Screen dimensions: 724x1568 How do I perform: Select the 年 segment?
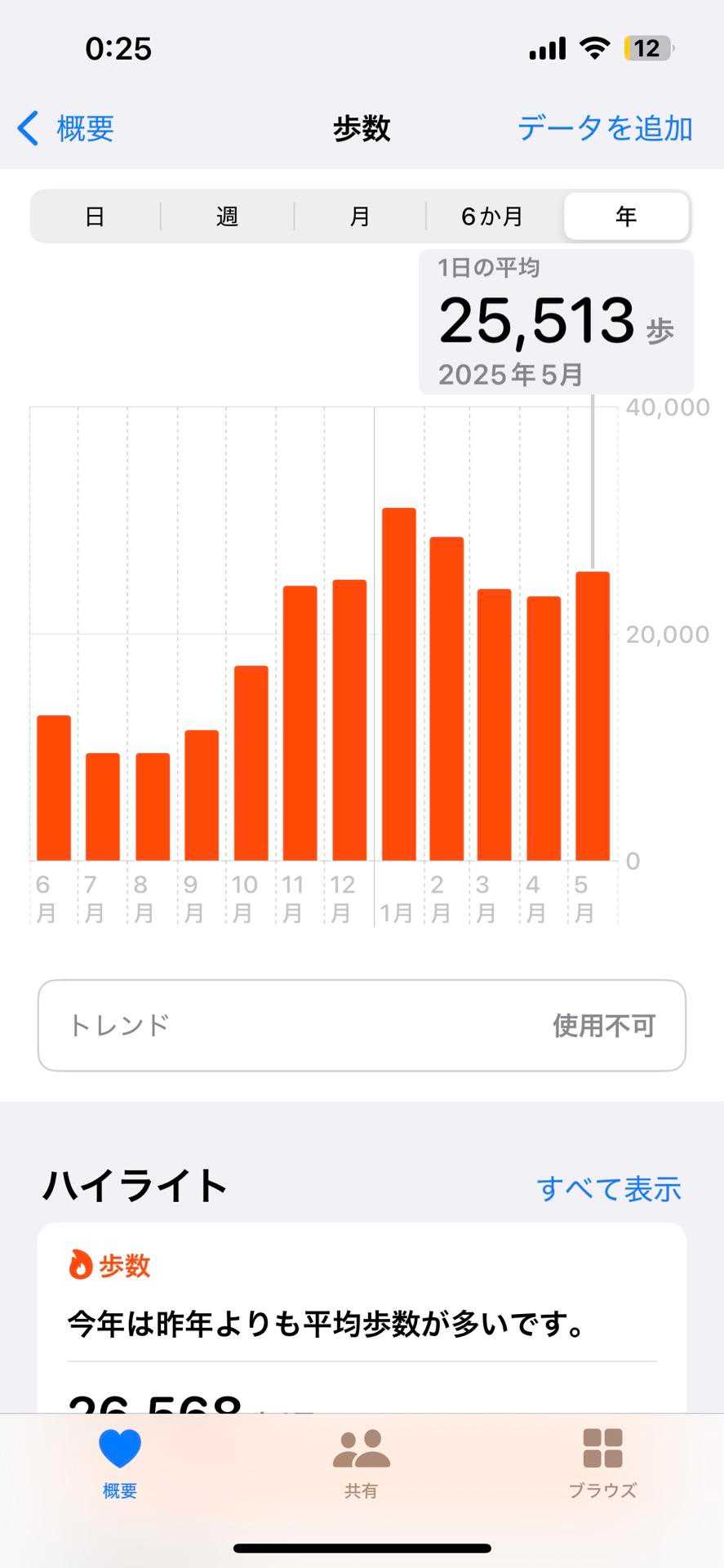click(x=626, y=216)
